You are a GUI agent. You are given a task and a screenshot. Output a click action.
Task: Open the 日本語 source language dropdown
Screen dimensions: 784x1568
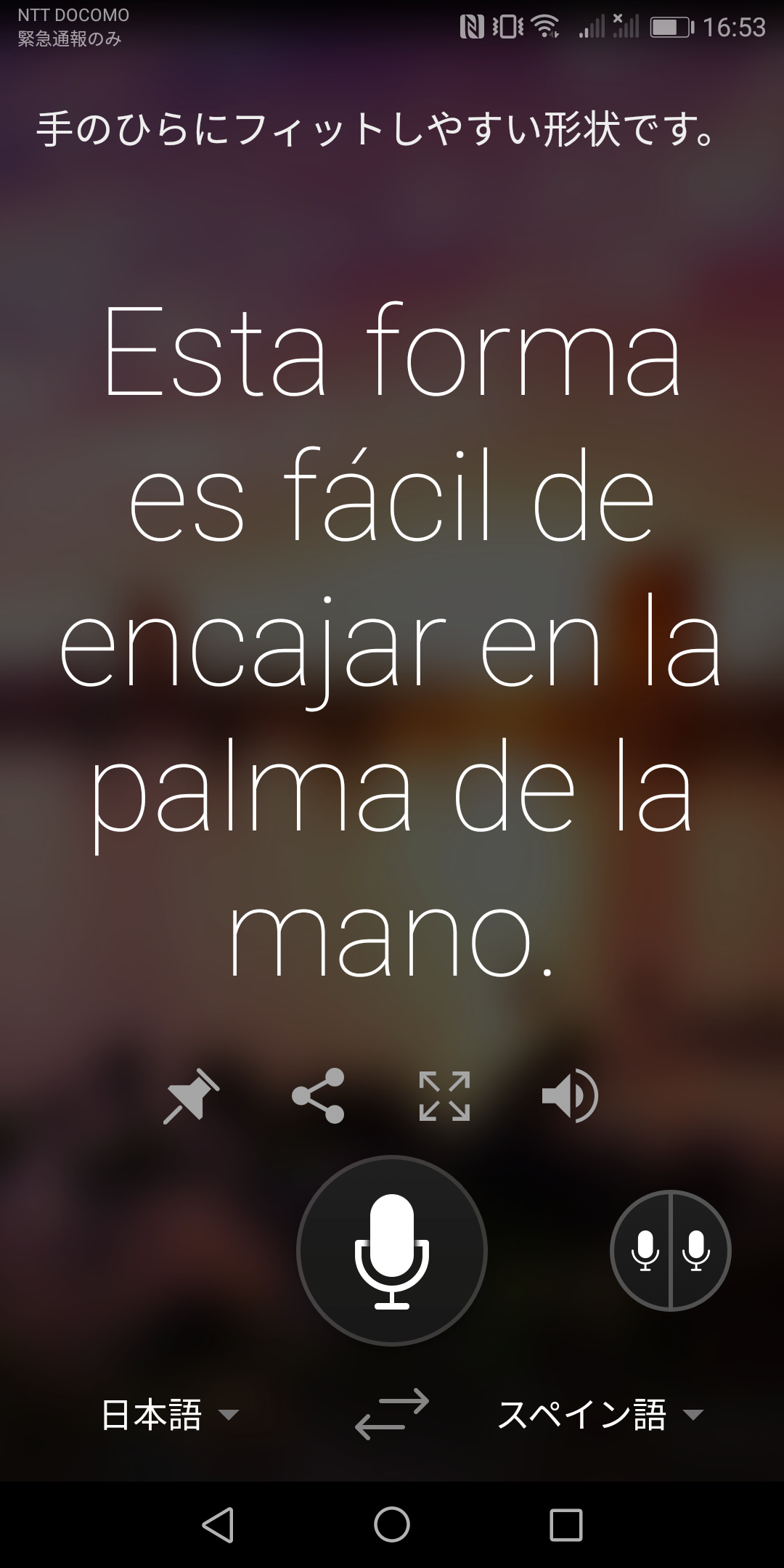click(x=170, y=1414)
